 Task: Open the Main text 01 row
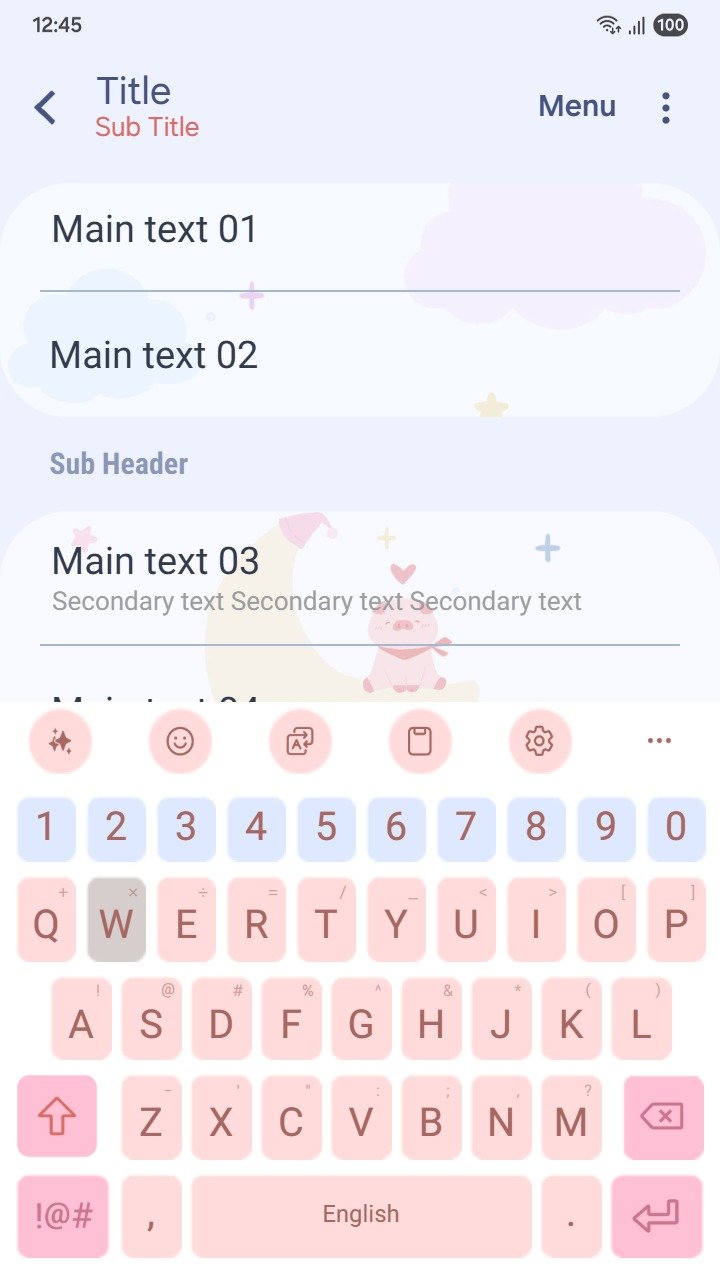click(360, 230)
